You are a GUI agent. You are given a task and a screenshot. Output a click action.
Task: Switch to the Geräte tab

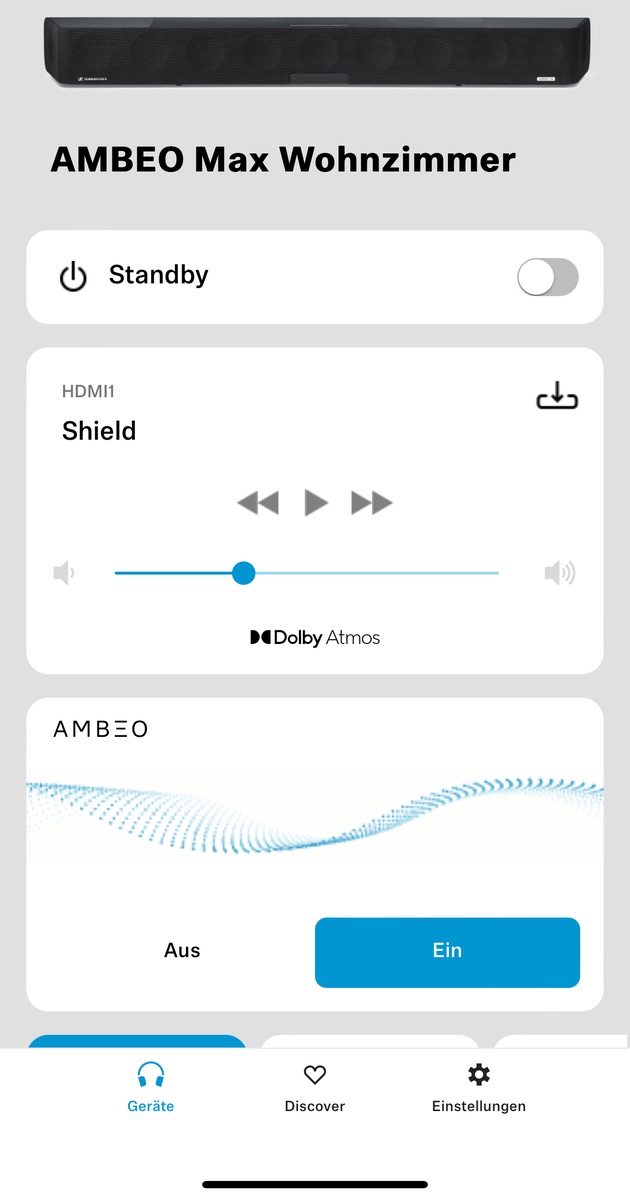coord(151,1088)
